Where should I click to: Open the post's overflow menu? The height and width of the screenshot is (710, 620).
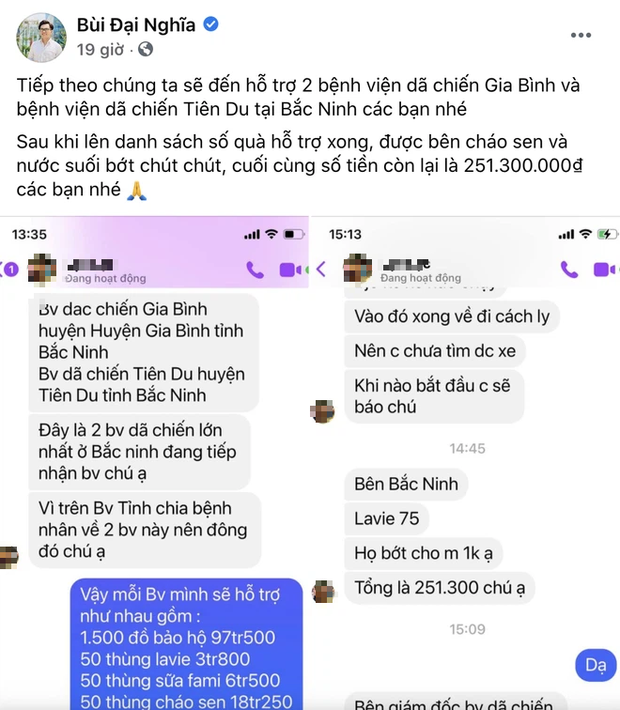tap(581, 36)
